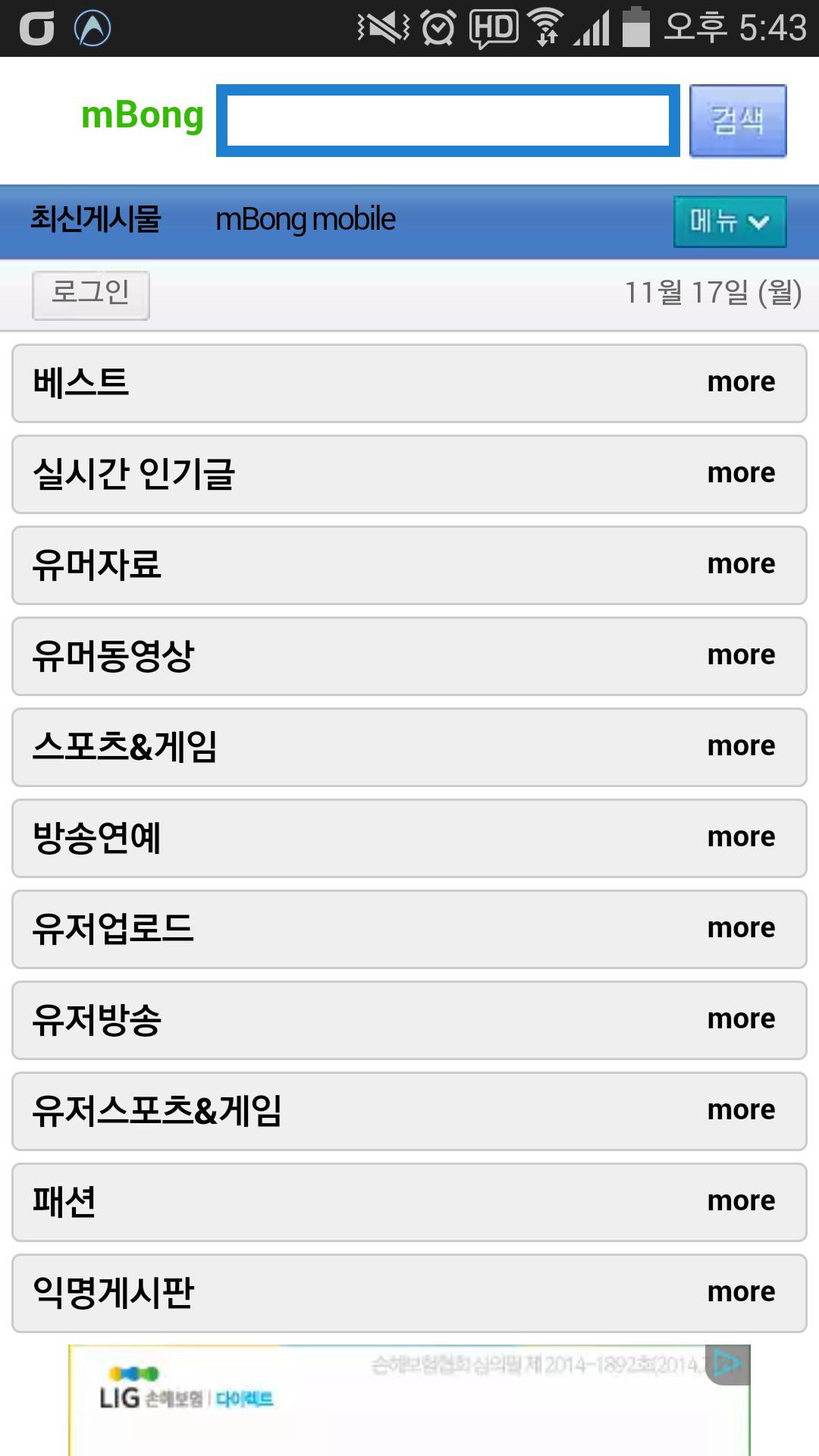Image resolution: width=819 pixels, height=1456 pixels.
Task: Tap the mBong logo link
Action: point(143,116)
